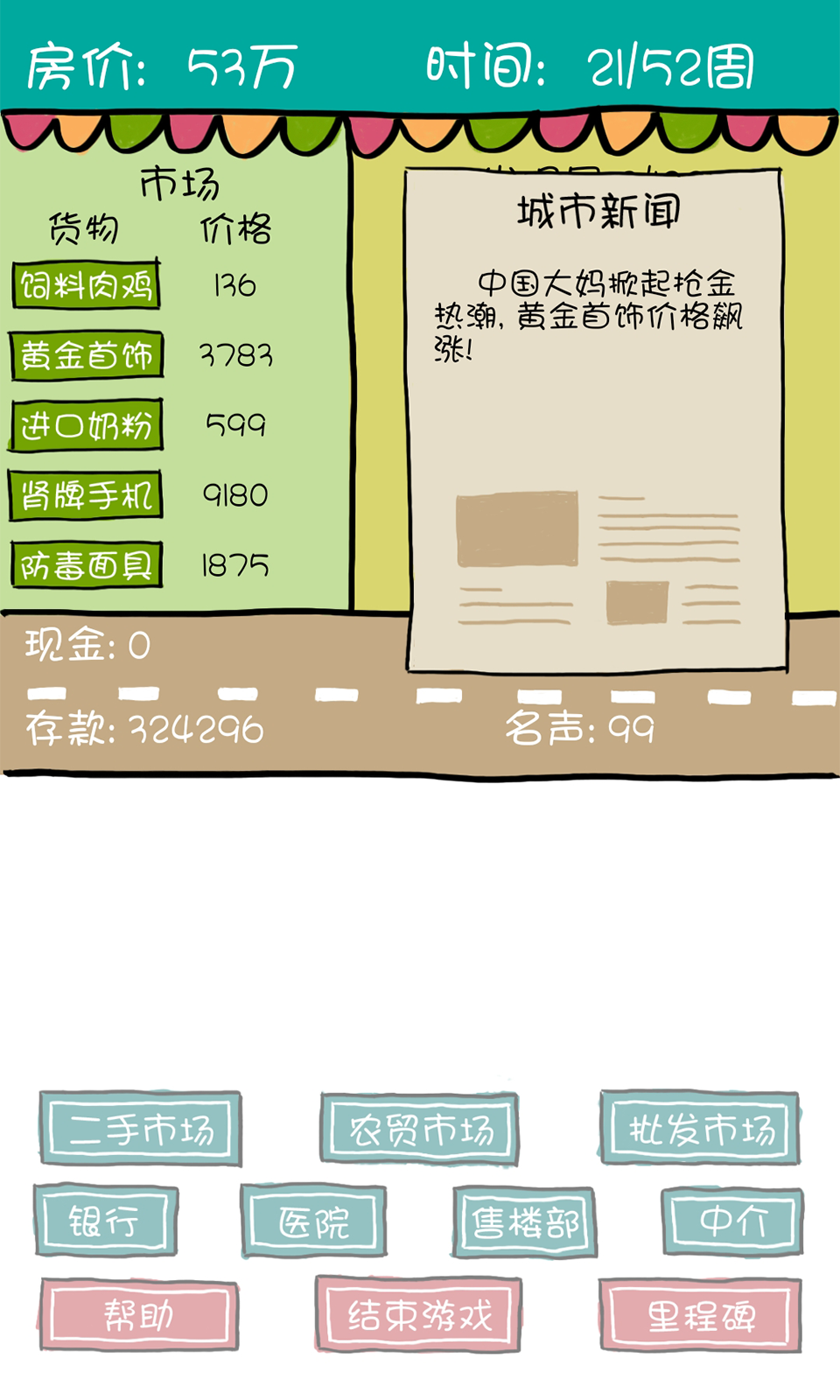
Task: Select the 黄金首饰 goods item
Action: 86,355
